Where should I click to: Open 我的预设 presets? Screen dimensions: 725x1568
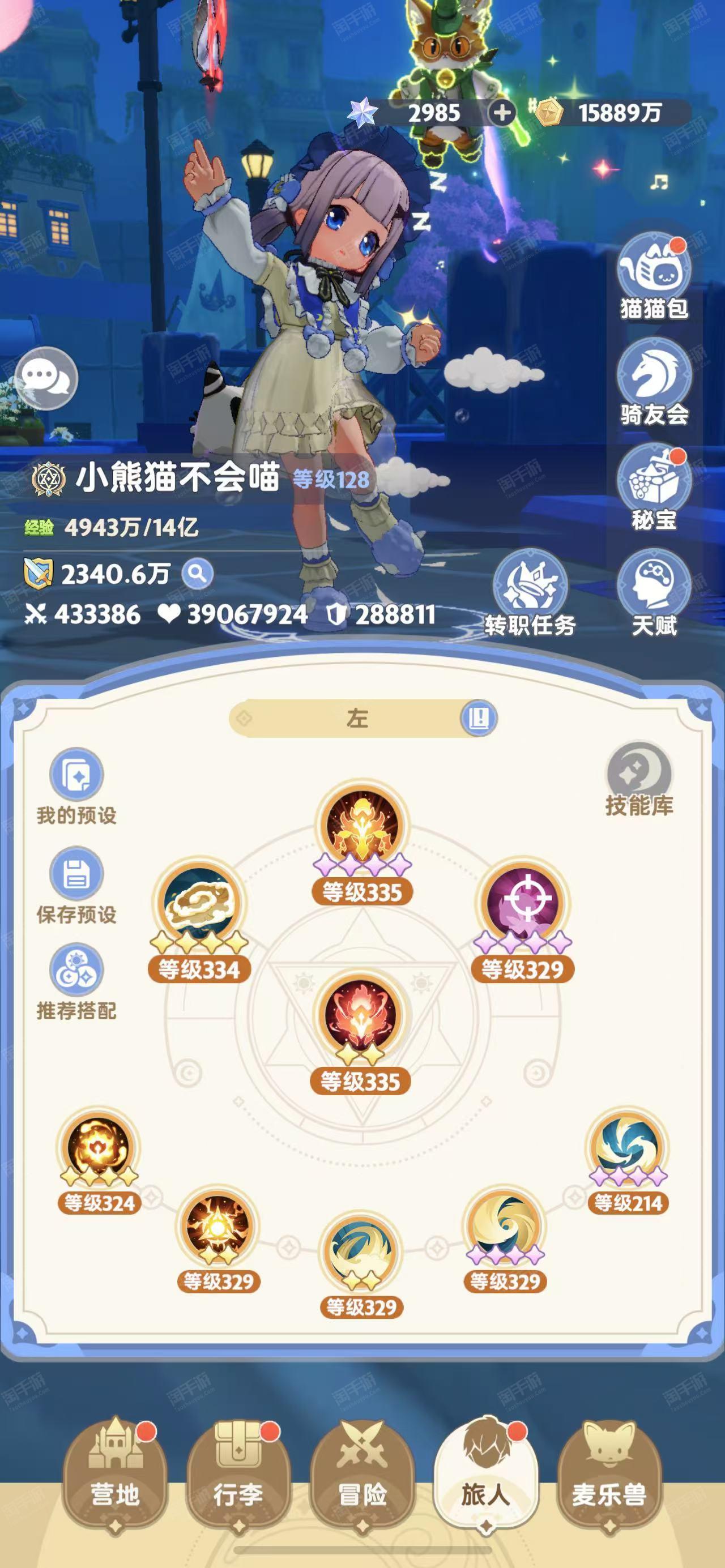click(76, 787)
